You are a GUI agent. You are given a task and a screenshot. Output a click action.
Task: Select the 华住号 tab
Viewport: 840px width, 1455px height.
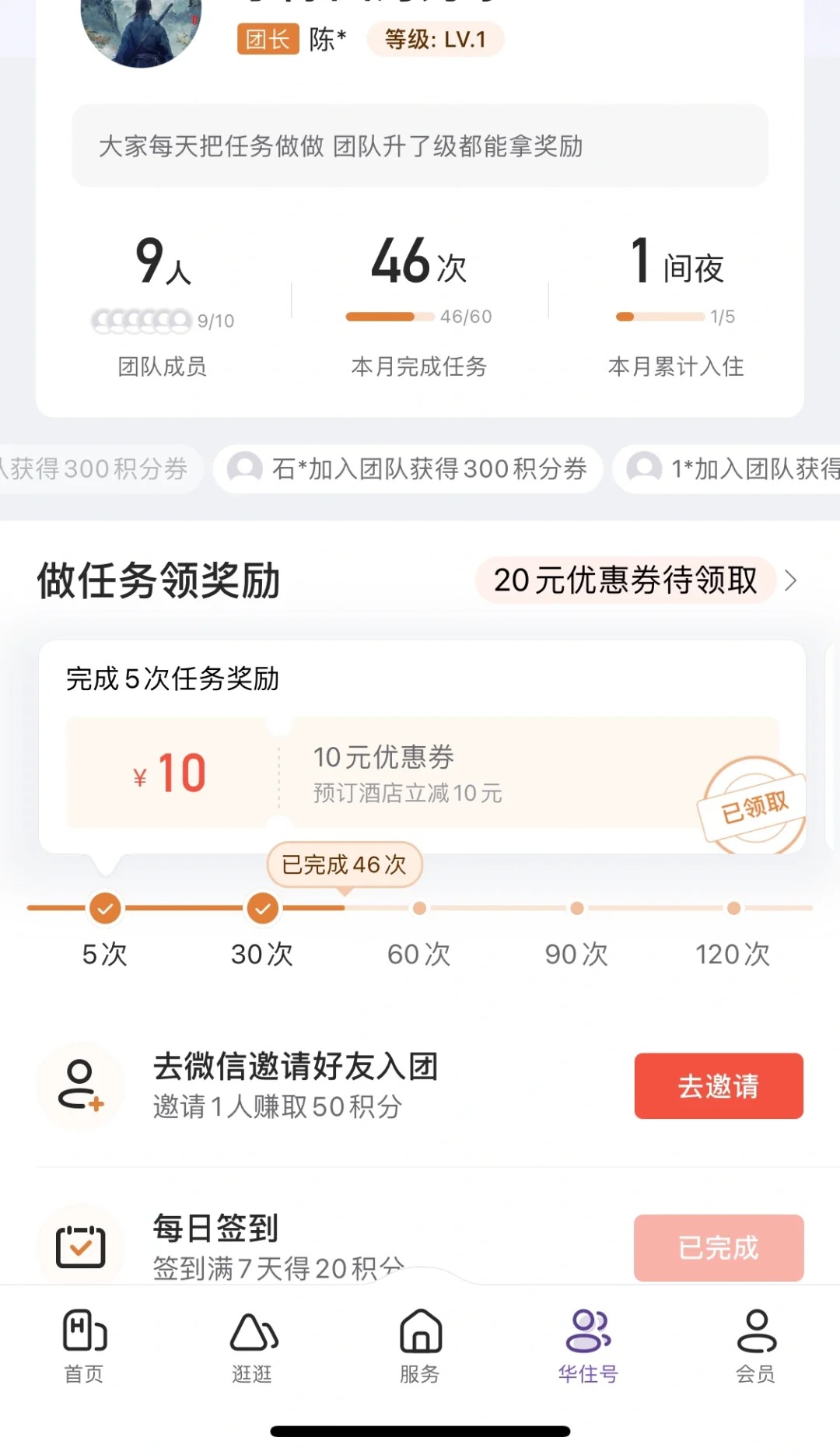pos(588,1346)
